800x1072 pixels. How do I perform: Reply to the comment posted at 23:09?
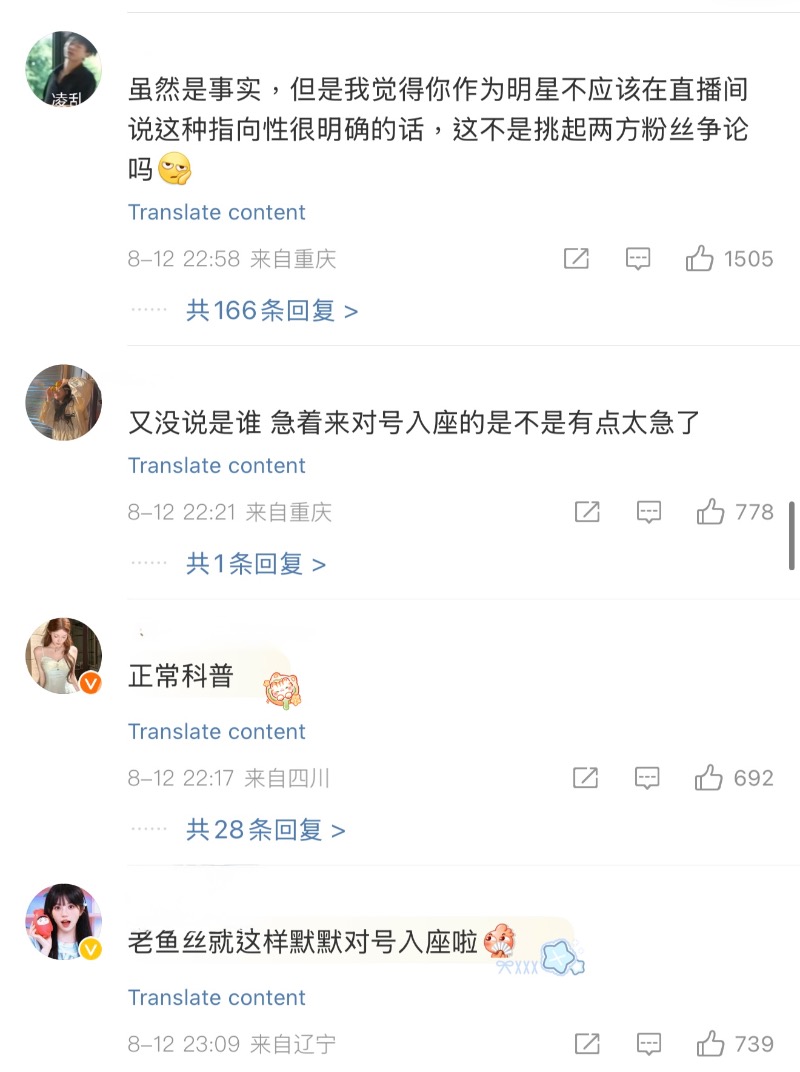[x=649, y=1044]
